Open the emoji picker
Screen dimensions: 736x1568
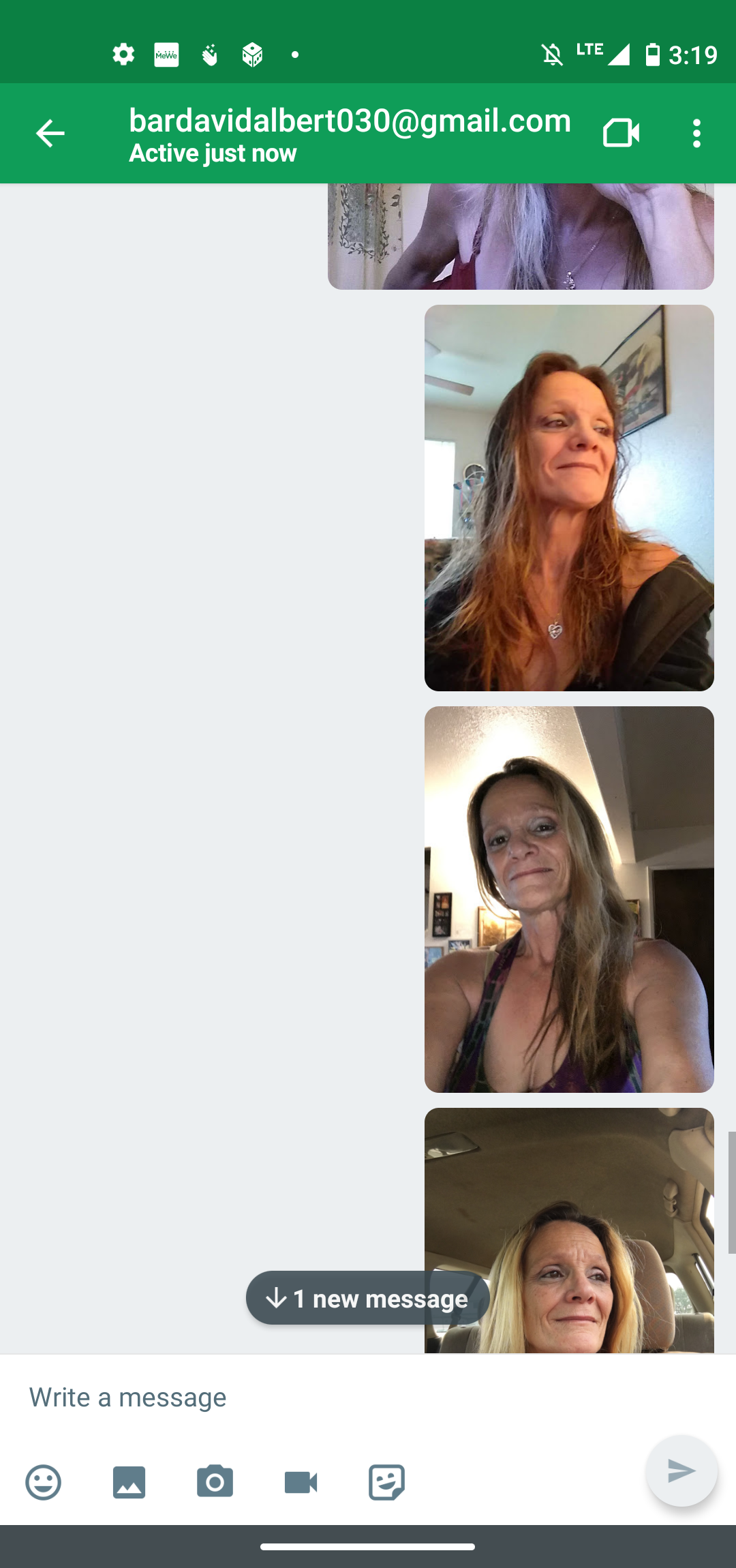pos(44,1482)
